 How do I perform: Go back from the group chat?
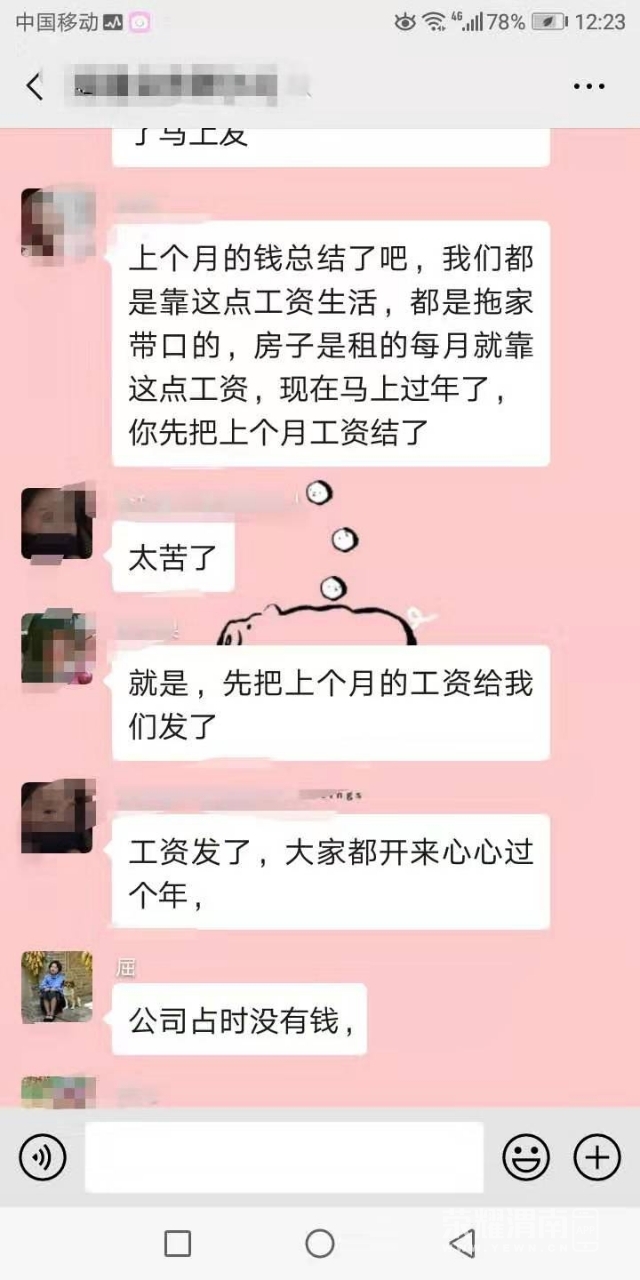coord(35,87)
